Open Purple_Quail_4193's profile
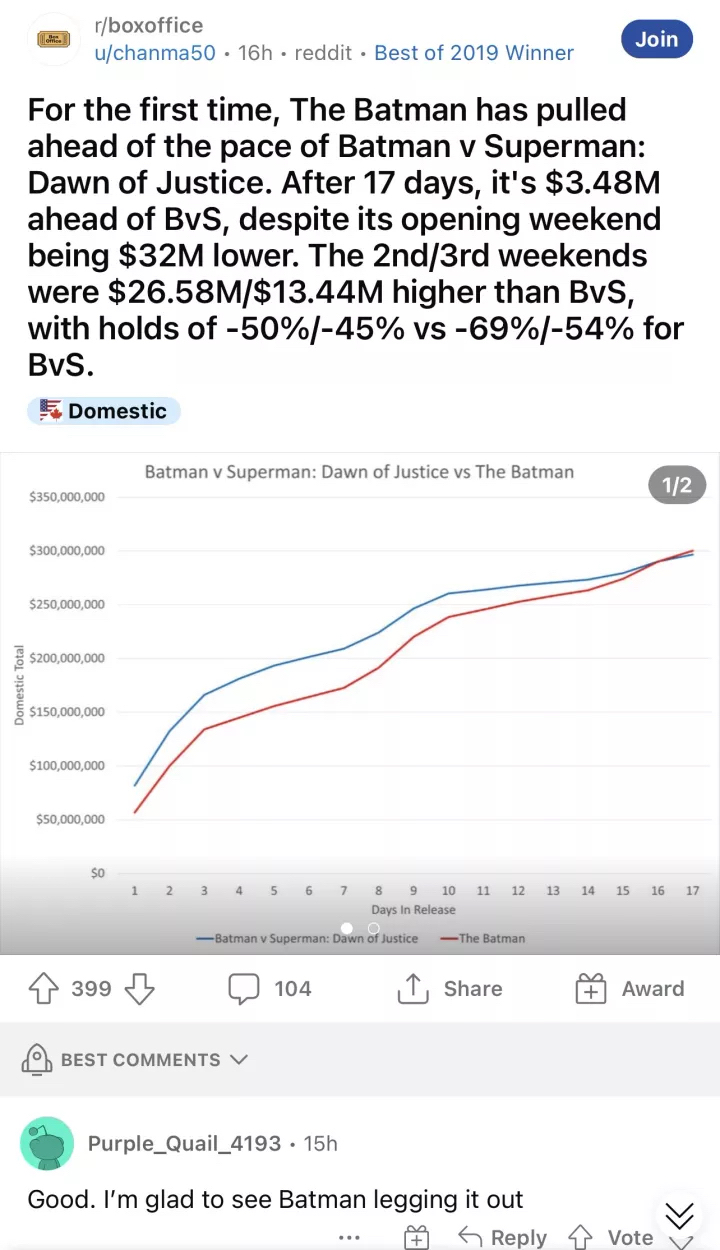This screenshot has height=1250, width=720. click(184, 1143)
